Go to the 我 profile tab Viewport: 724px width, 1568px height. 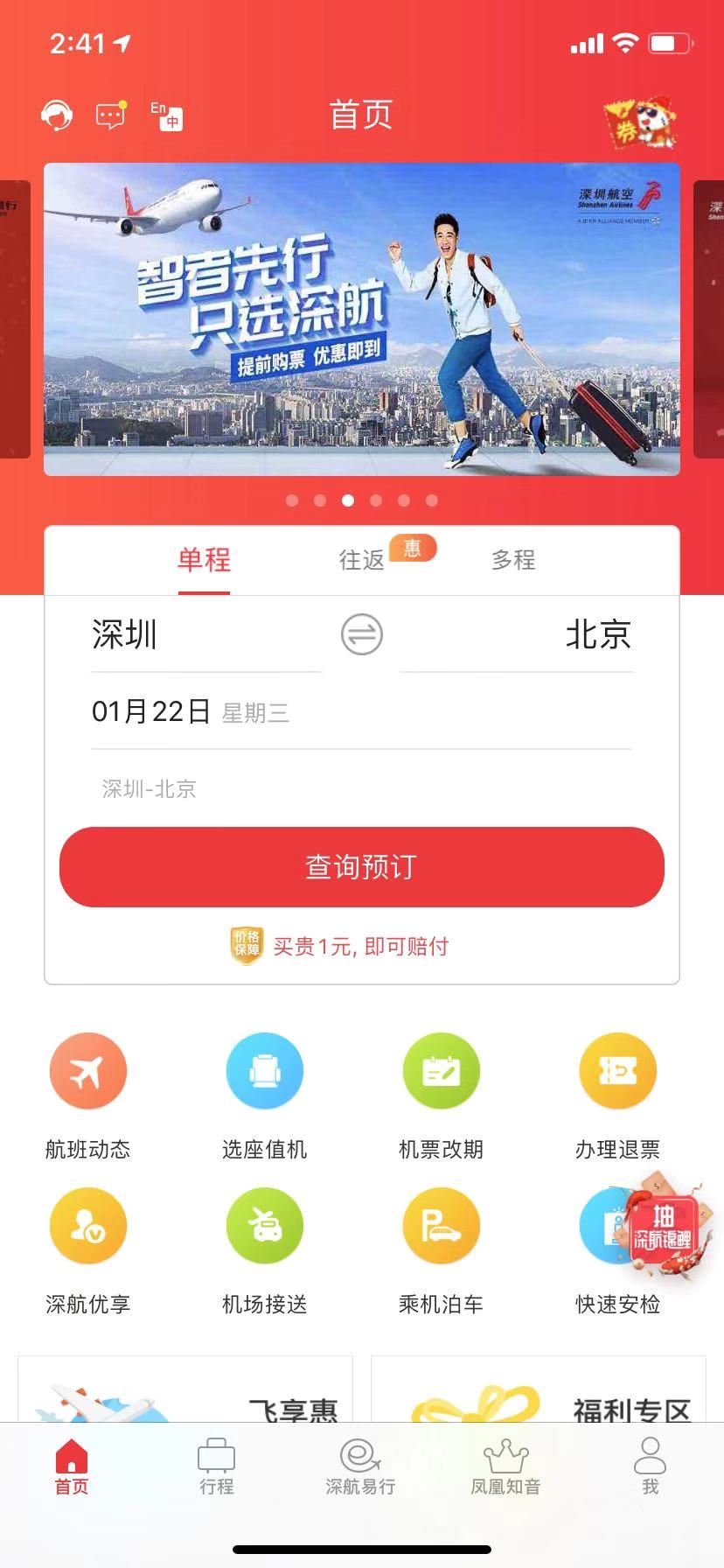tap(650, 1466)
